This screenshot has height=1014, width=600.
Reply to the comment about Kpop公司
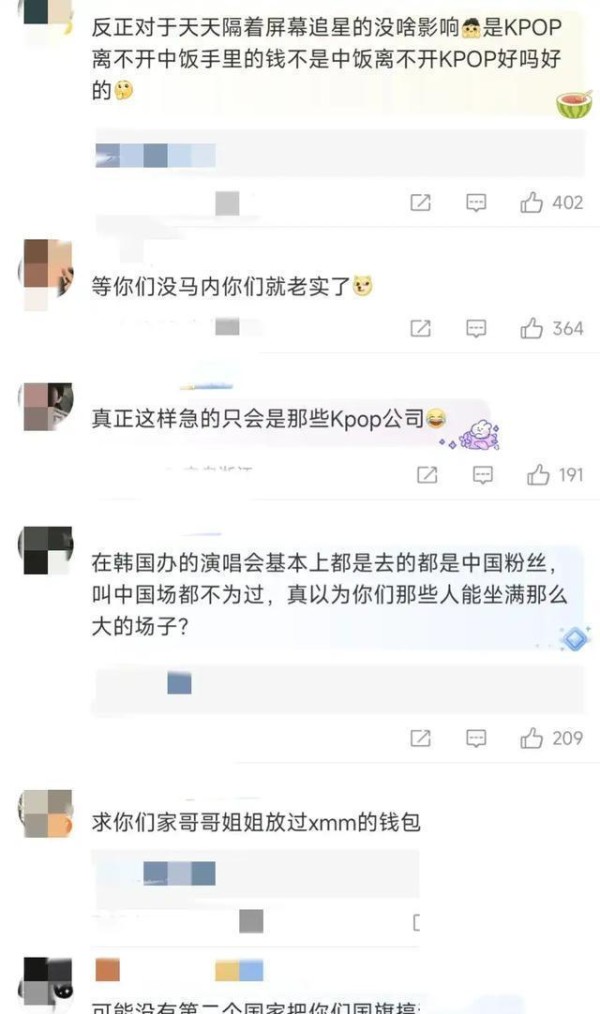(482, 475)
